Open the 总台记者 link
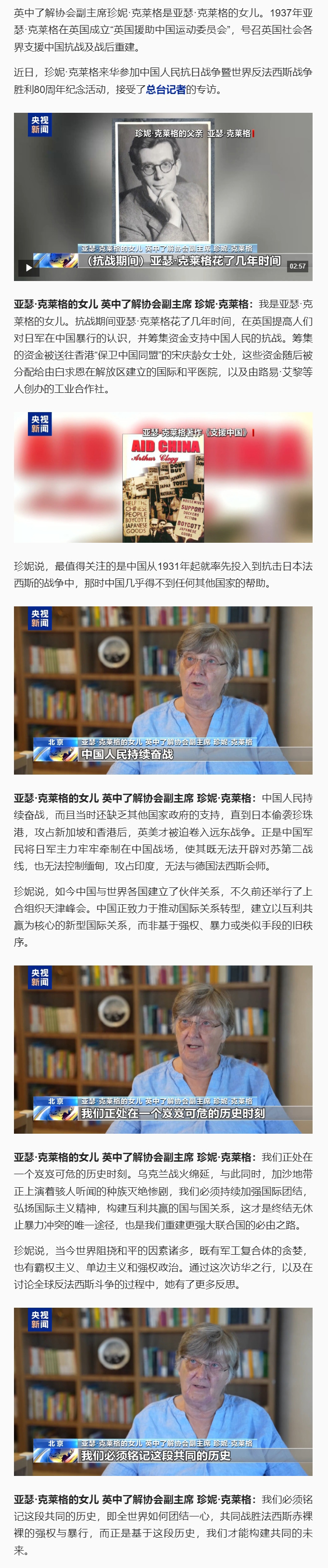 tap(166, 90)
